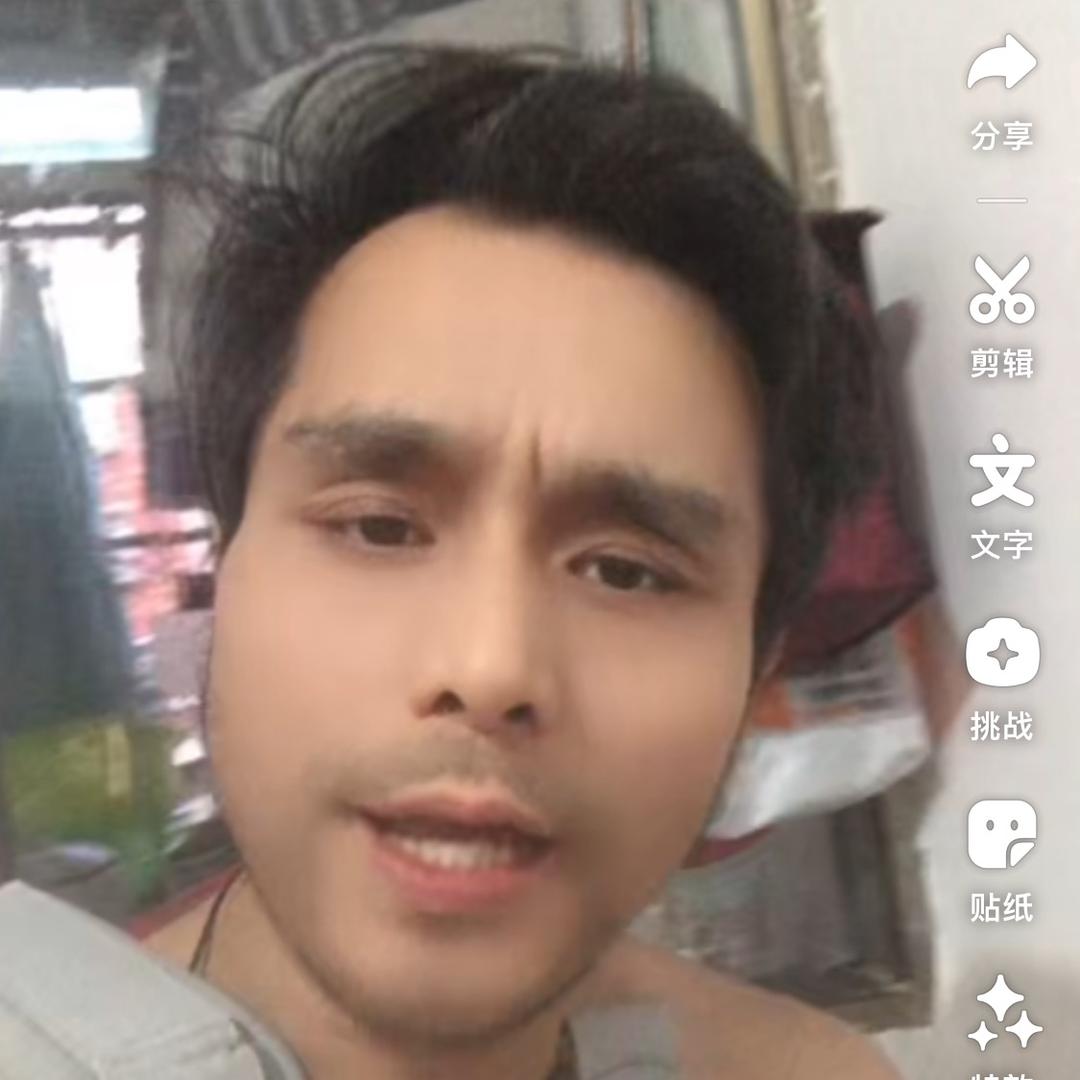Open the 剪辑 scissors editing tool
This screenshot has width=1080, height=1080.
pyautogui.click(x=1001, y=291)
